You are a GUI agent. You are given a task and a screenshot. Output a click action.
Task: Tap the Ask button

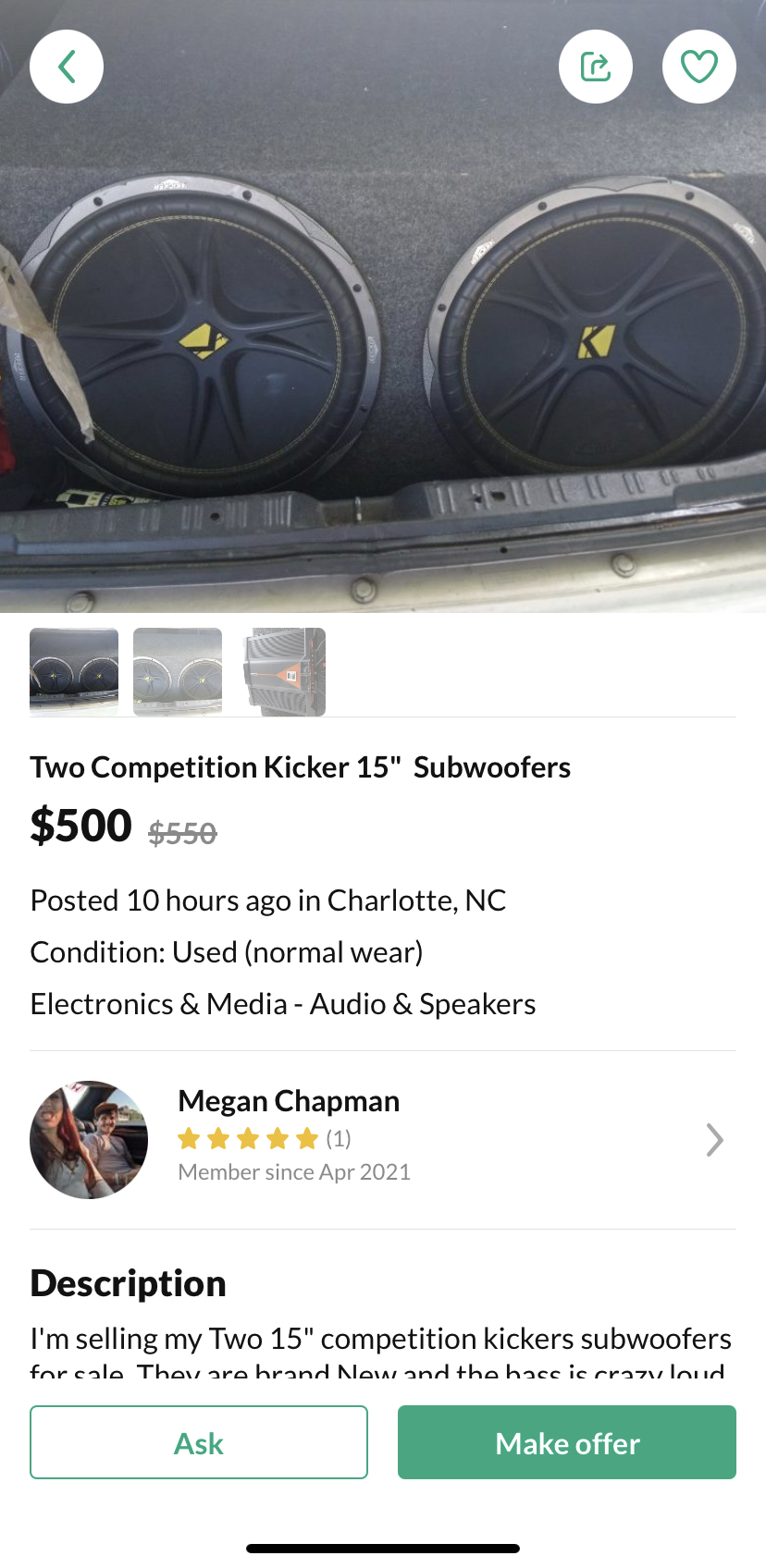[x=199, y=1442]
